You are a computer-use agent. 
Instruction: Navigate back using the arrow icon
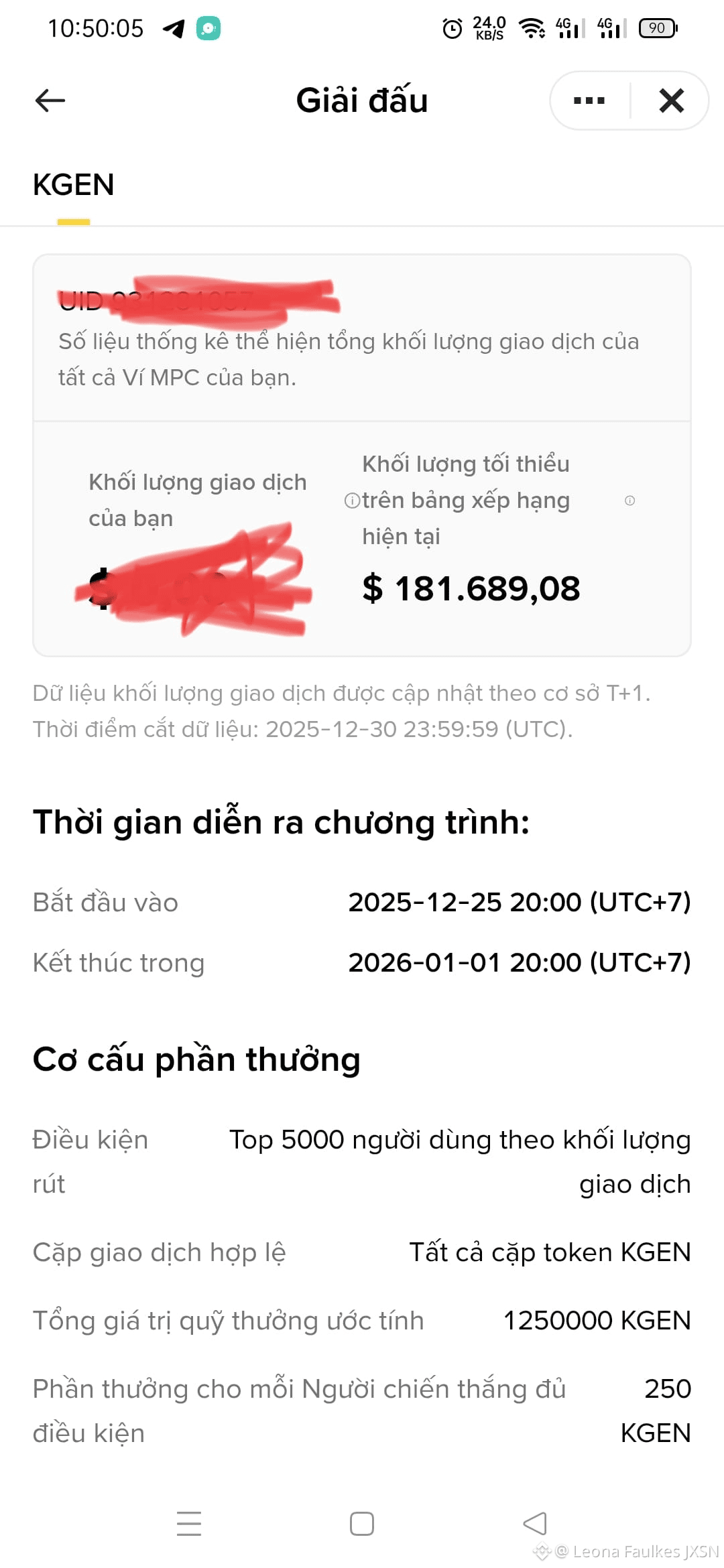49,101
